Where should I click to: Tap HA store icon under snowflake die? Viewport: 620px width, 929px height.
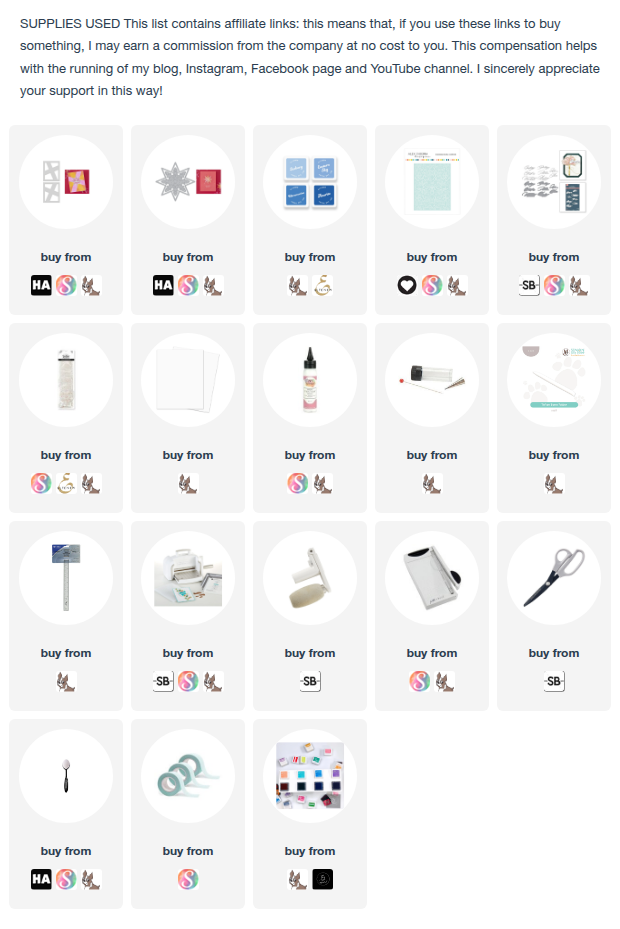click(x=163, y=285)
